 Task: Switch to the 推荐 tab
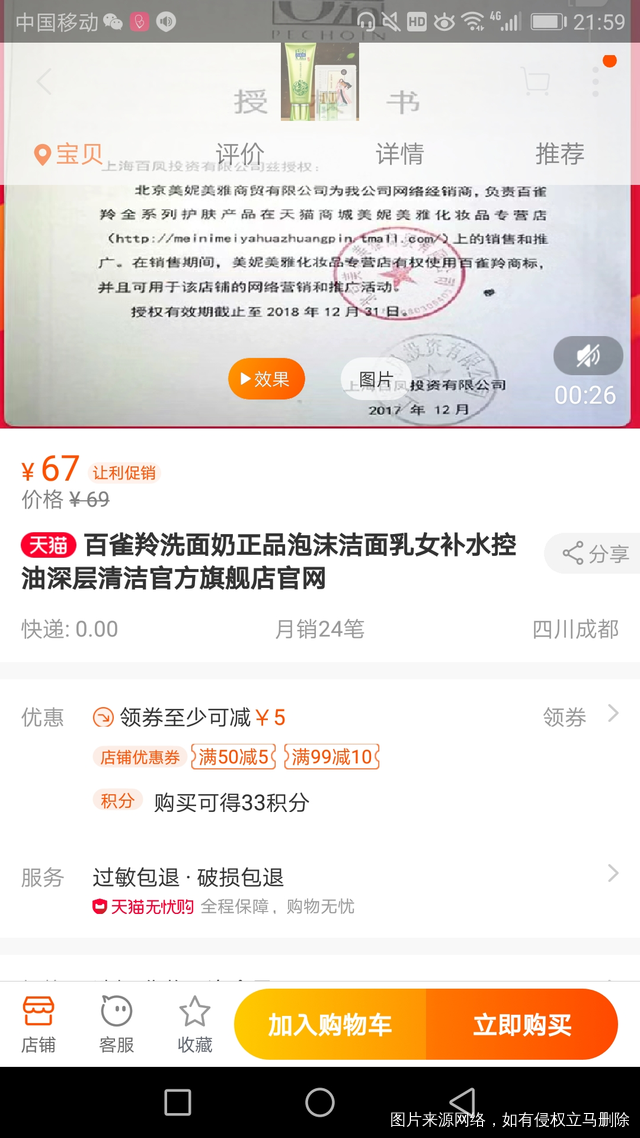click(x=559, y=154)
